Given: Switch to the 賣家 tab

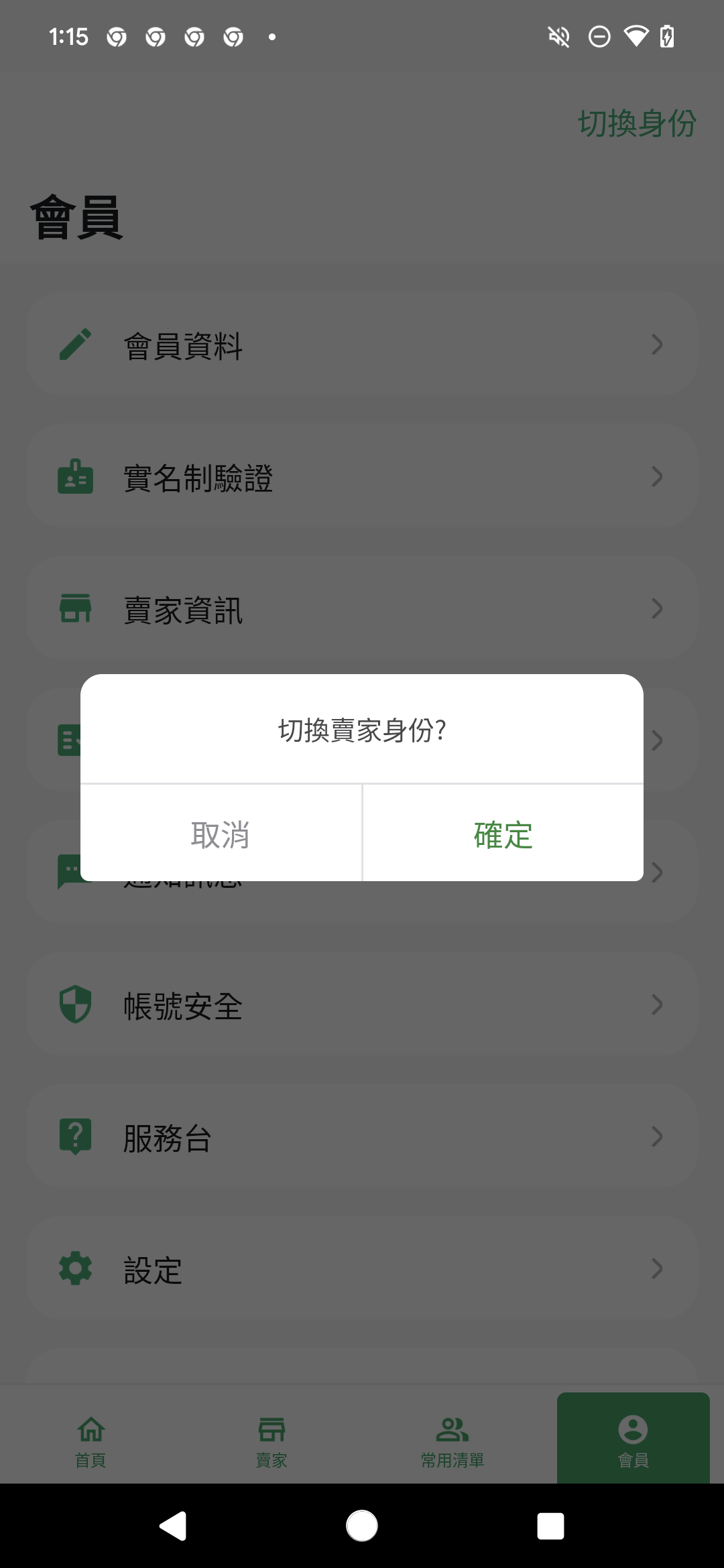Looking at the screenshot, I should coord(271,1440).
